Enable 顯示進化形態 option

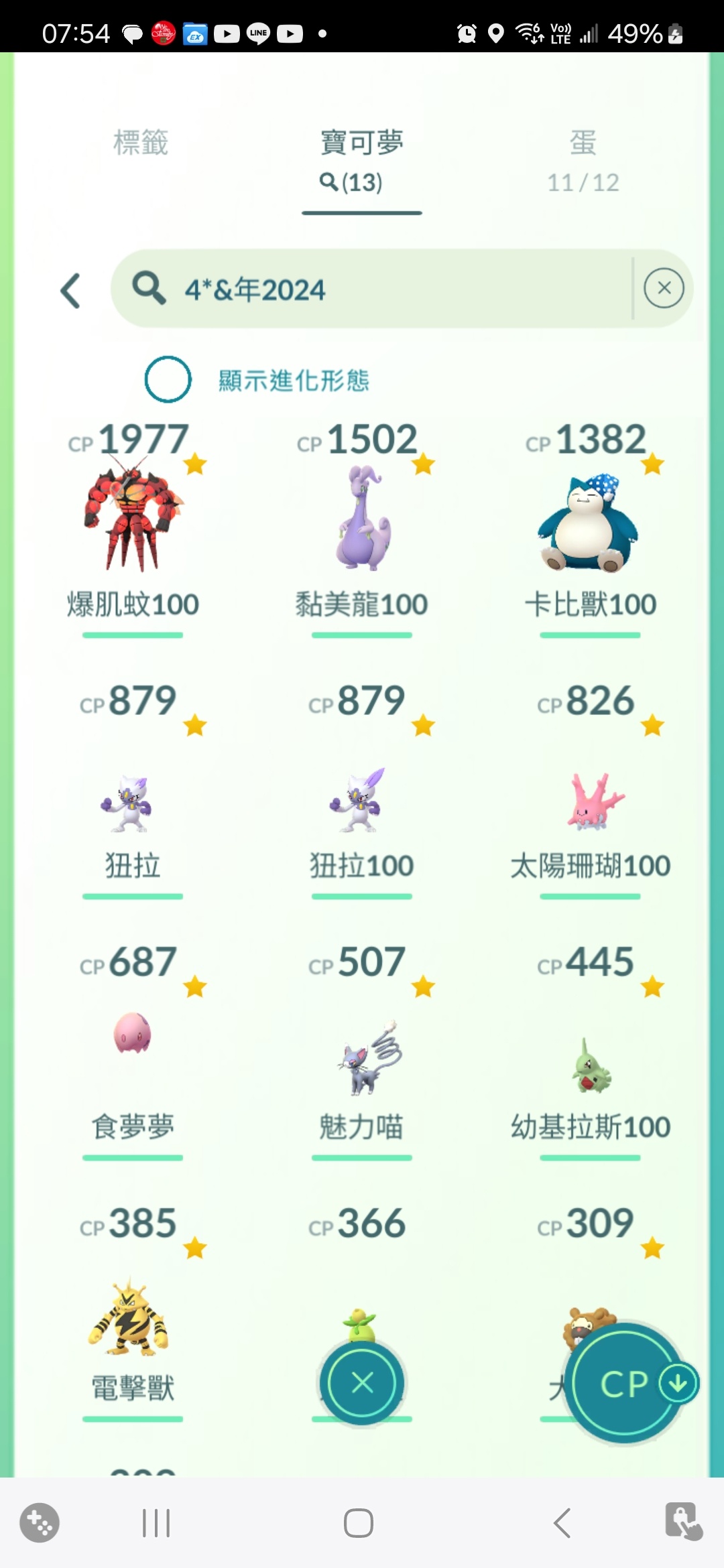coord(168,379)
